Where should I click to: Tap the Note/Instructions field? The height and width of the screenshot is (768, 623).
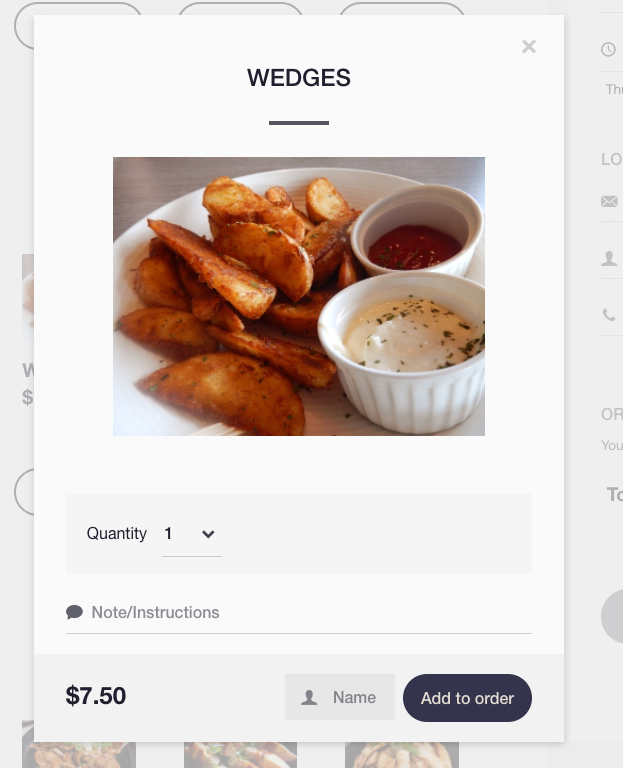[298, 612]
